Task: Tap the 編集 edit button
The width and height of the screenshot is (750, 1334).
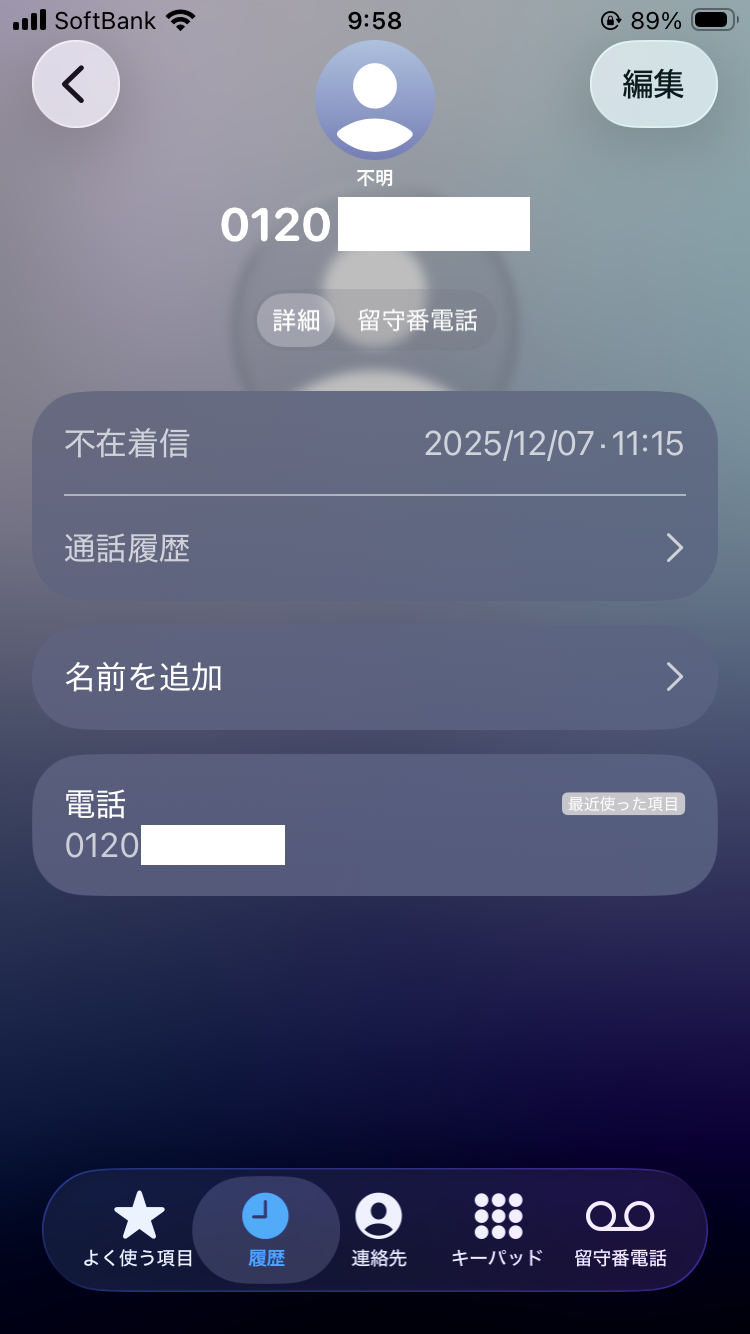Action: pyautogui.click(x=653, y=85)
